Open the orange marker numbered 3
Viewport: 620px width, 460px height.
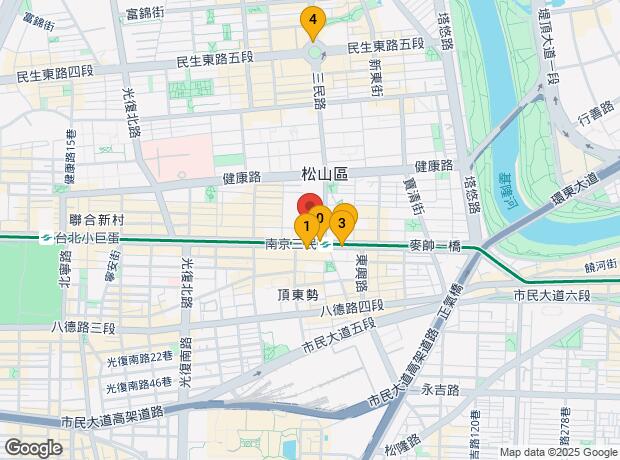(x=343, y=222)
